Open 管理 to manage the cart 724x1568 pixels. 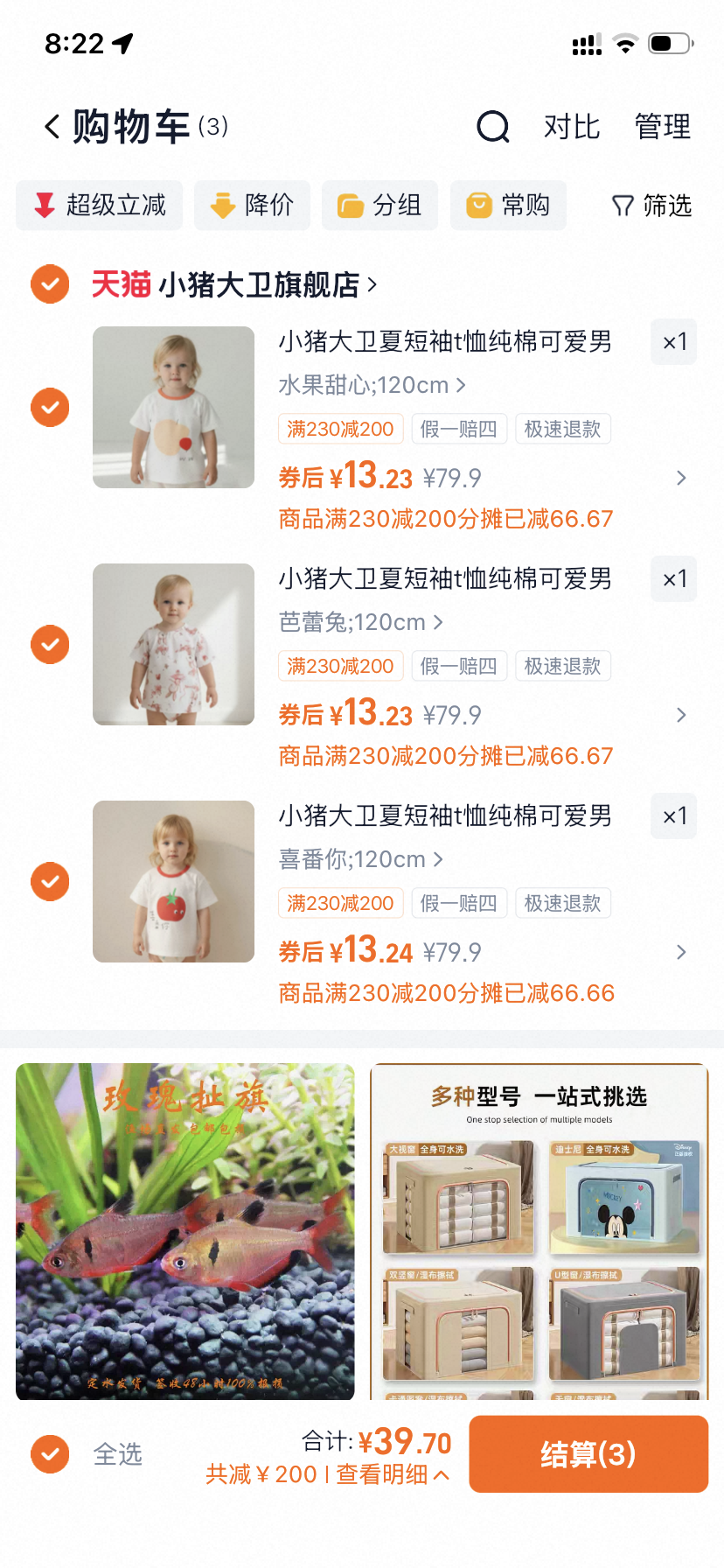tap(662, 127)
